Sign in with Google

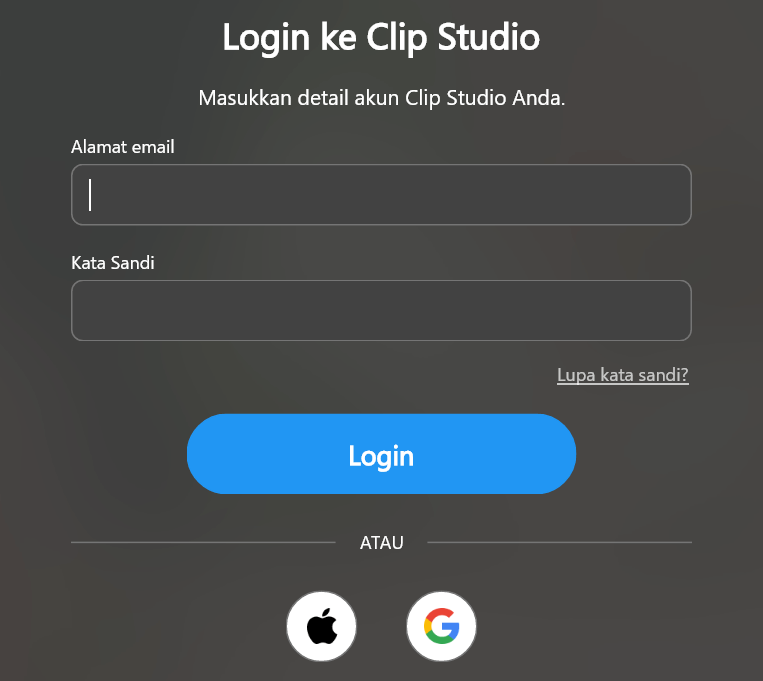pos(441,628)
